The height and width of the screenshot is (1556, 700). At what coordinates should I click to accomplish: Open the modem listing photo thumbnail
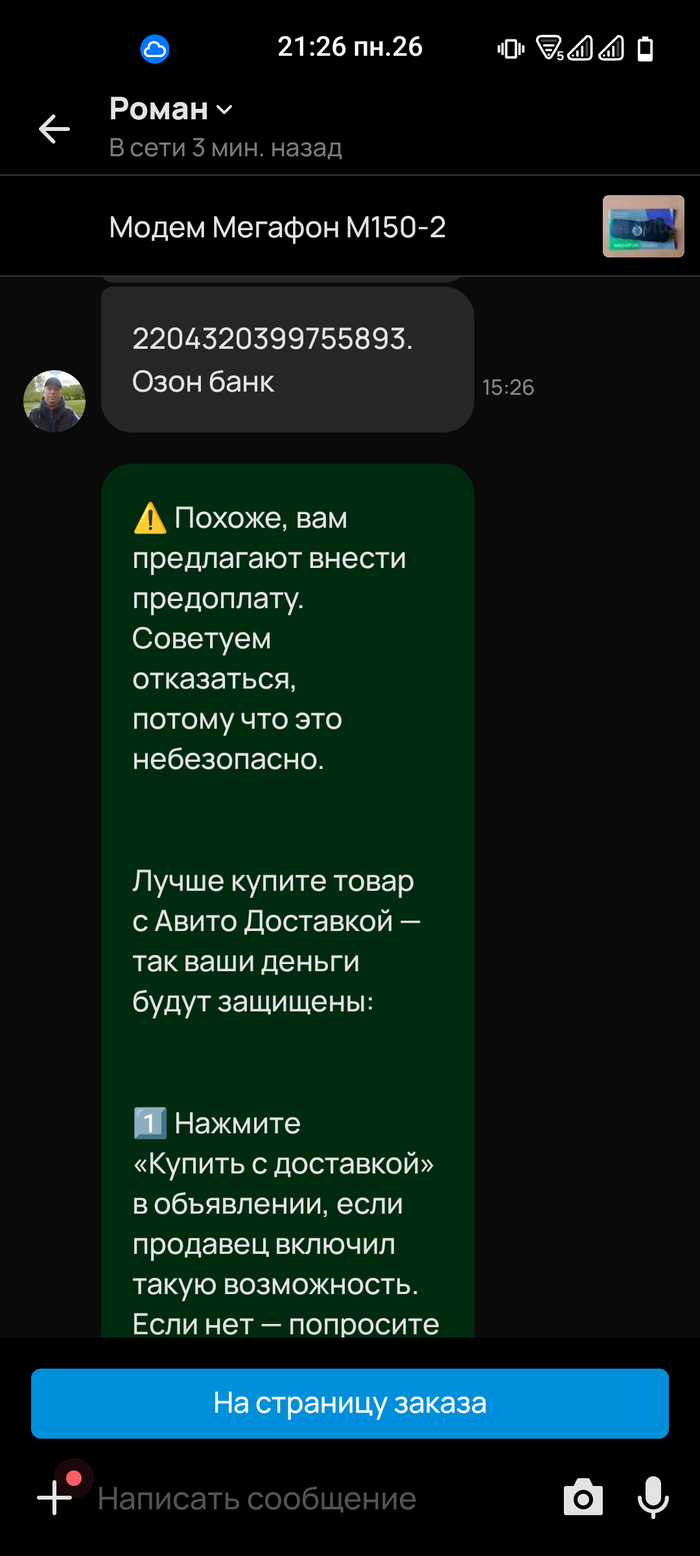(643, 227)
